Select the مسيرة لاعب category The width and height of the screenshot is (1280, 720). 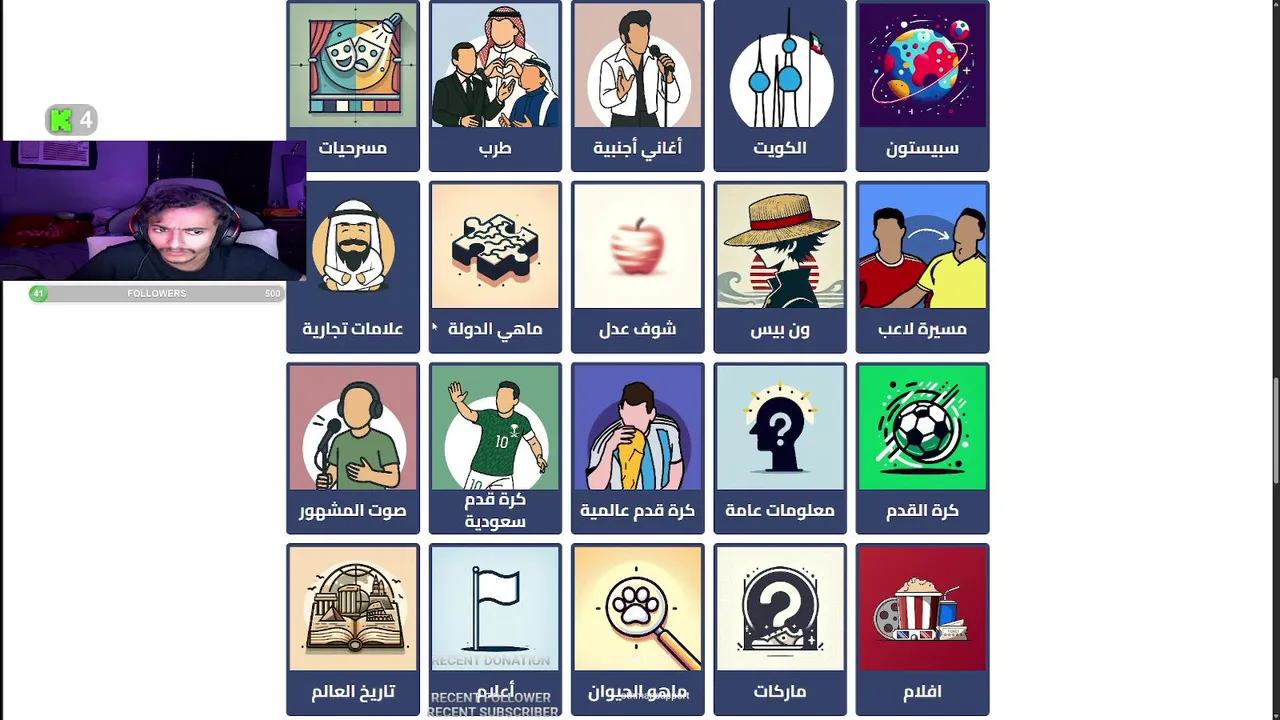point(922,266)
